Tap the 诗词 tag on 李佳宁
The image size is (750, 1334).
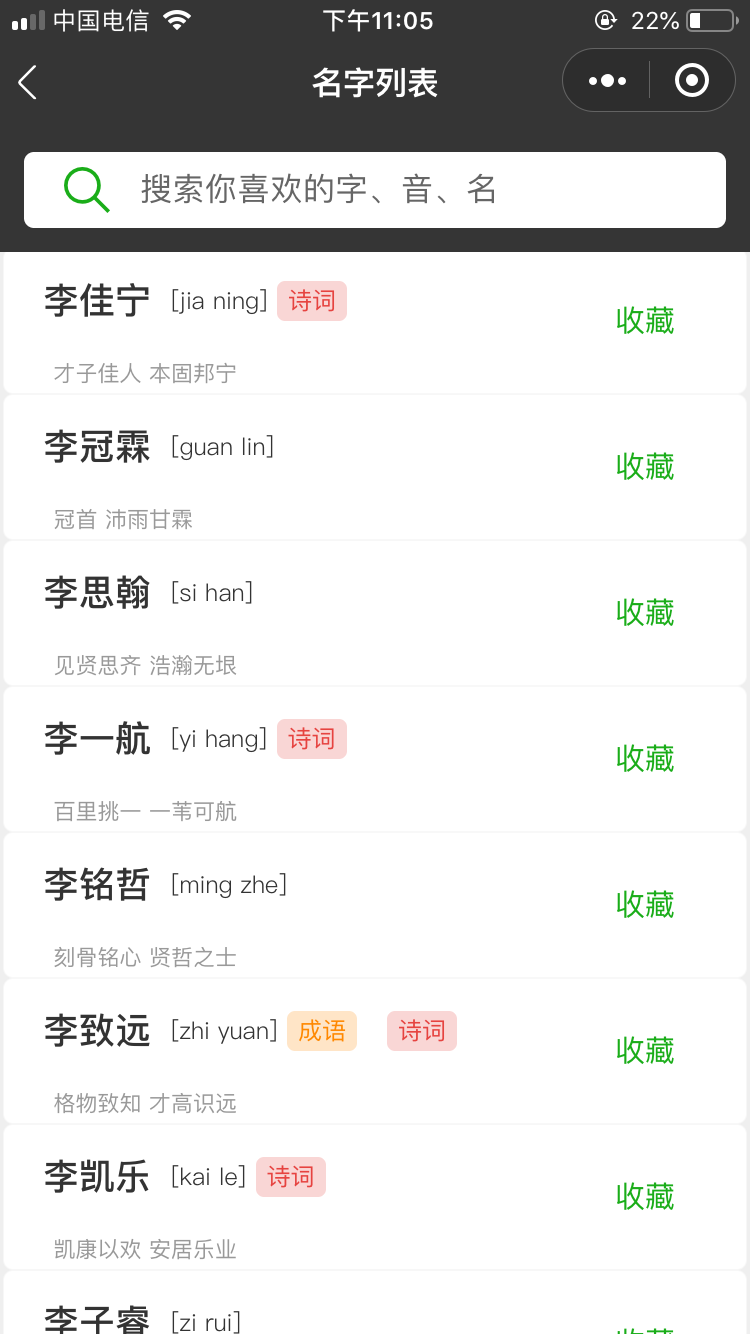[312, 301]
